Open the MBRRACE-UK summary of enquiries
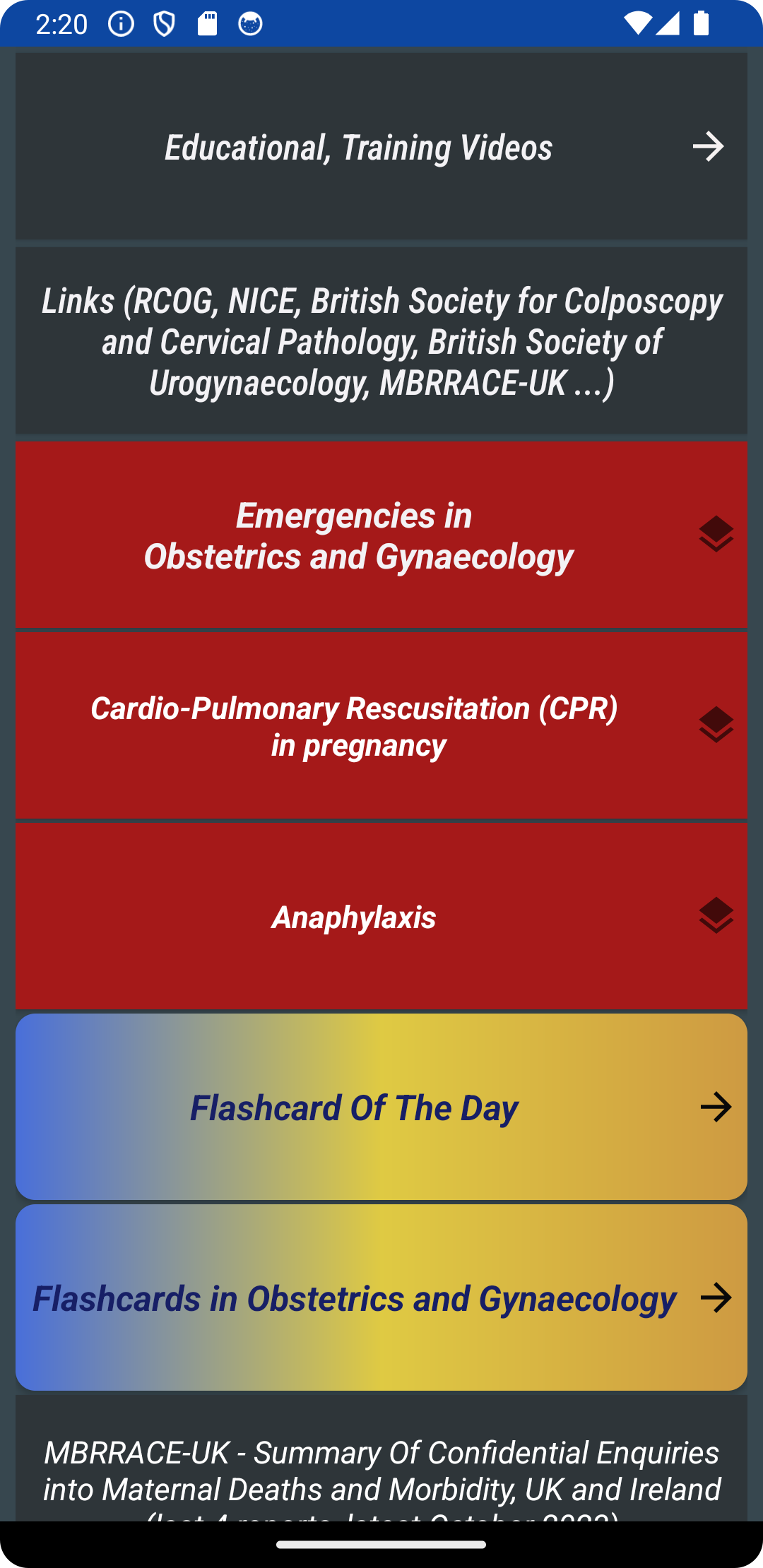The width and height of the screenshot is (763, 1568). coord(381,1459)
